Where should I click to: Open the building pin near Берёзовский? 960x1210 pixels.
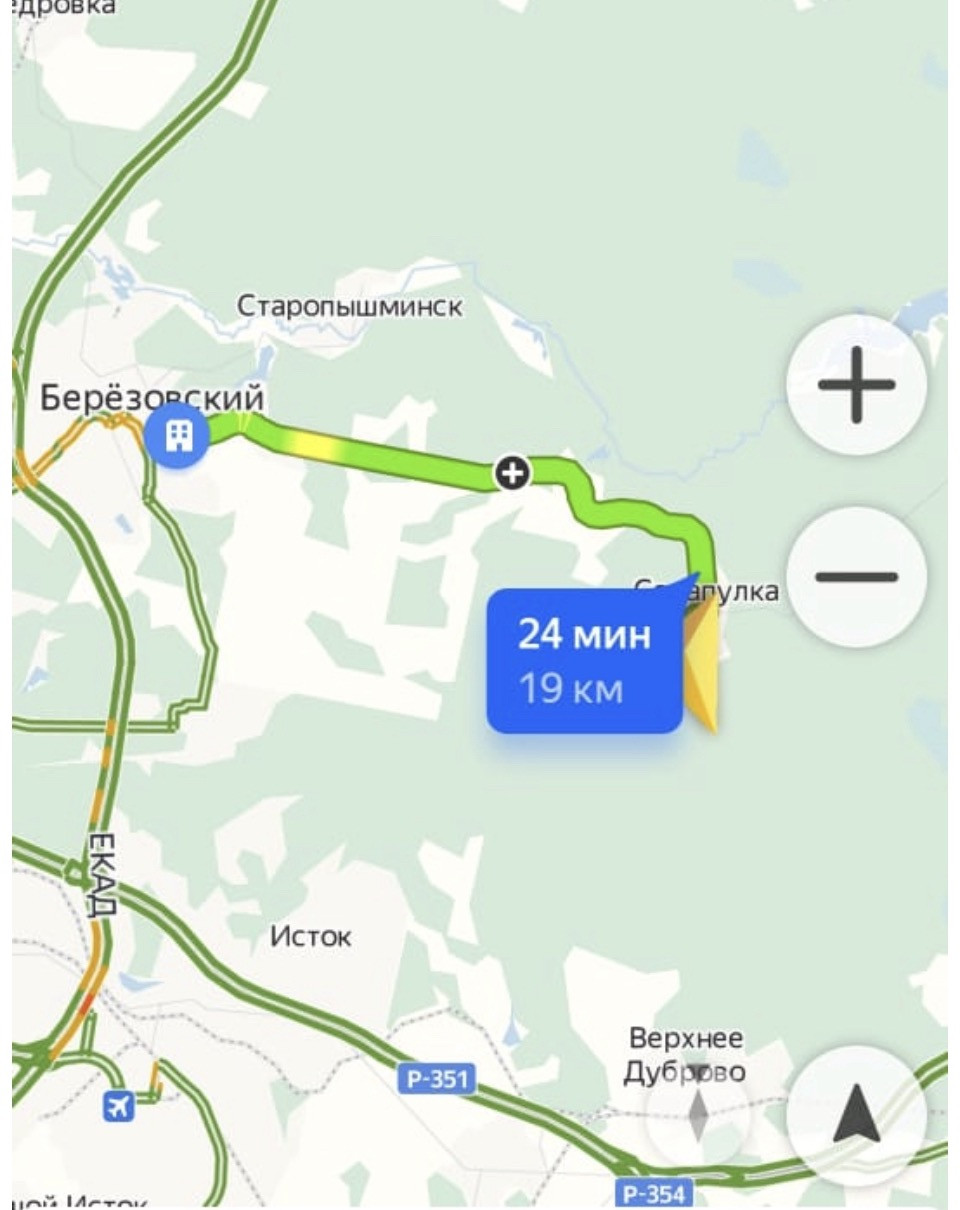[178, 436]
